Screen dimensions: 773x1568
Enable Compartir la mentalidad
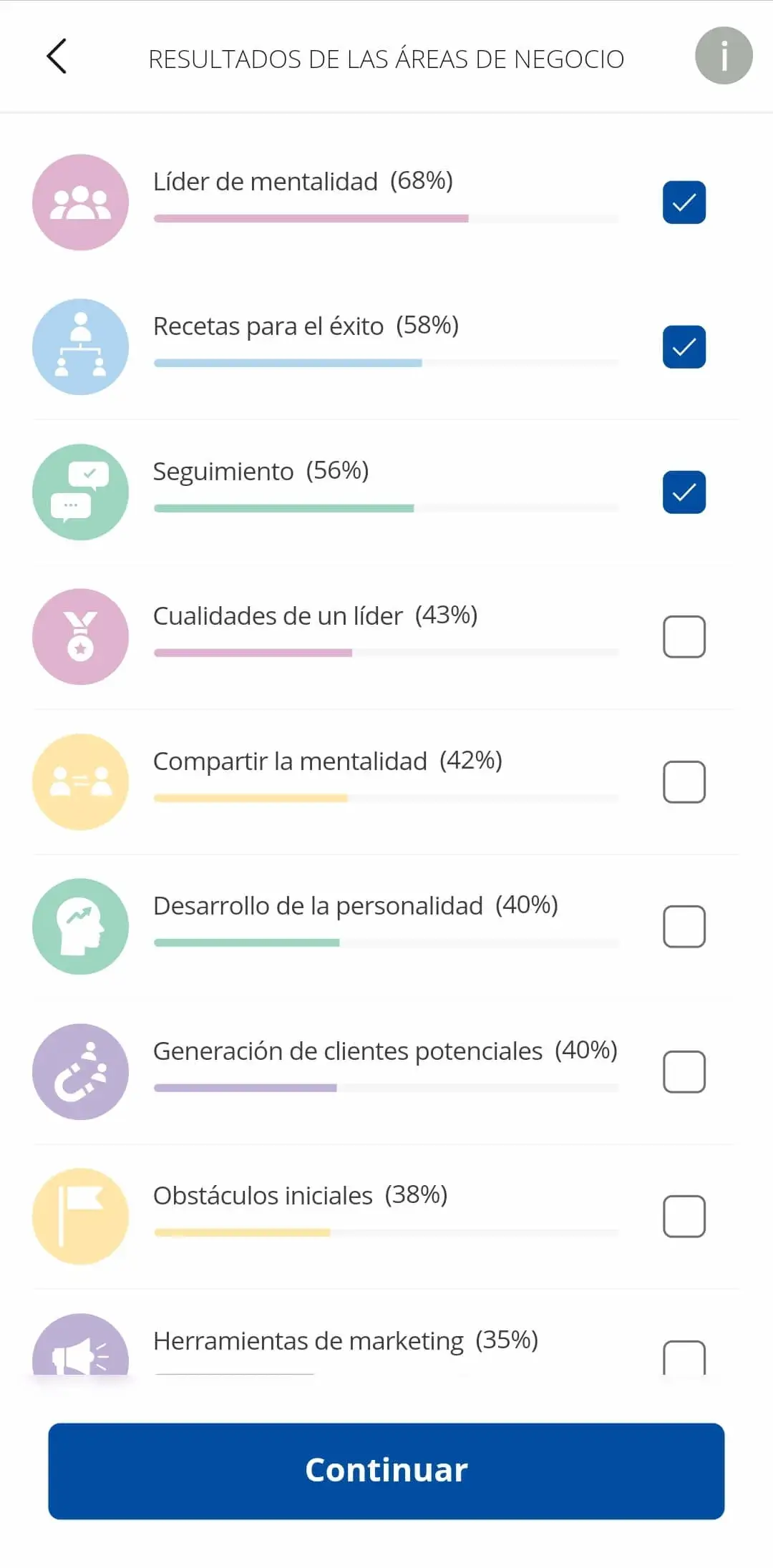pyautogui.click(x=684, y=781)
